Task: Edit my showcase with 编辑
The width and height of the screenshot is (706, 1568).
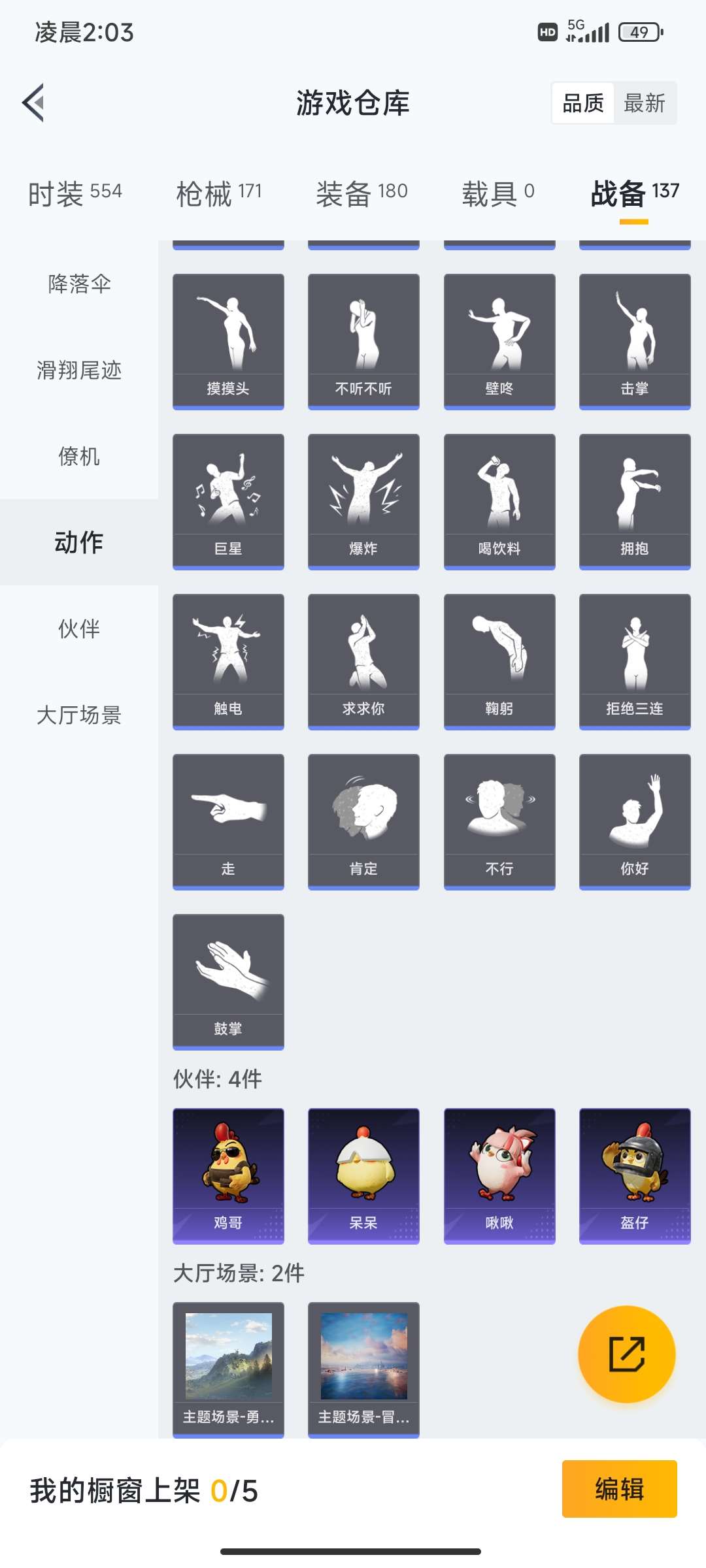Action: tap(619, 1489)
